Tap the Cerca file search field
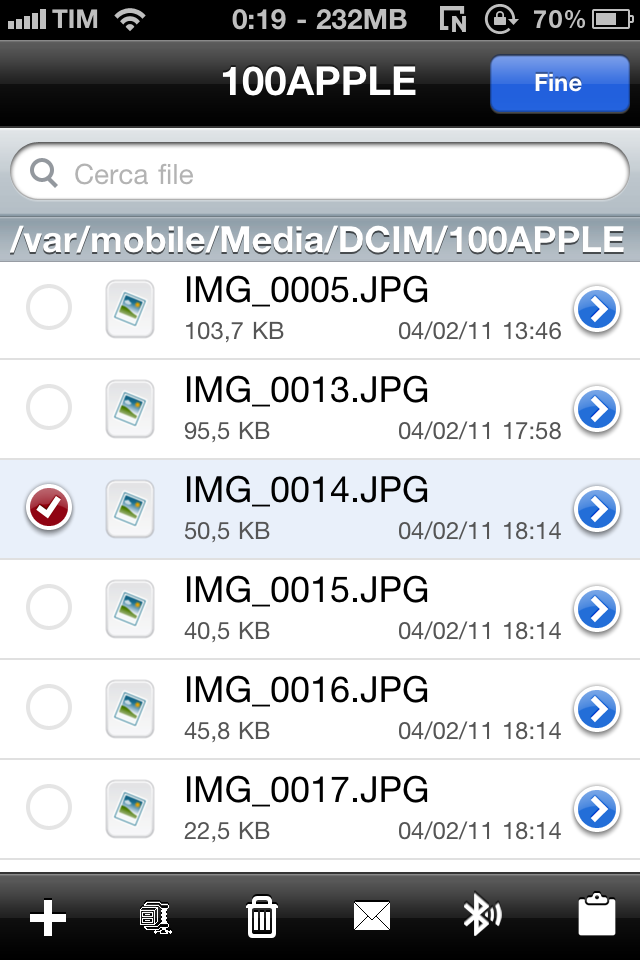Image resolution: width=640 pixels, height=960 pixels. 320,175
